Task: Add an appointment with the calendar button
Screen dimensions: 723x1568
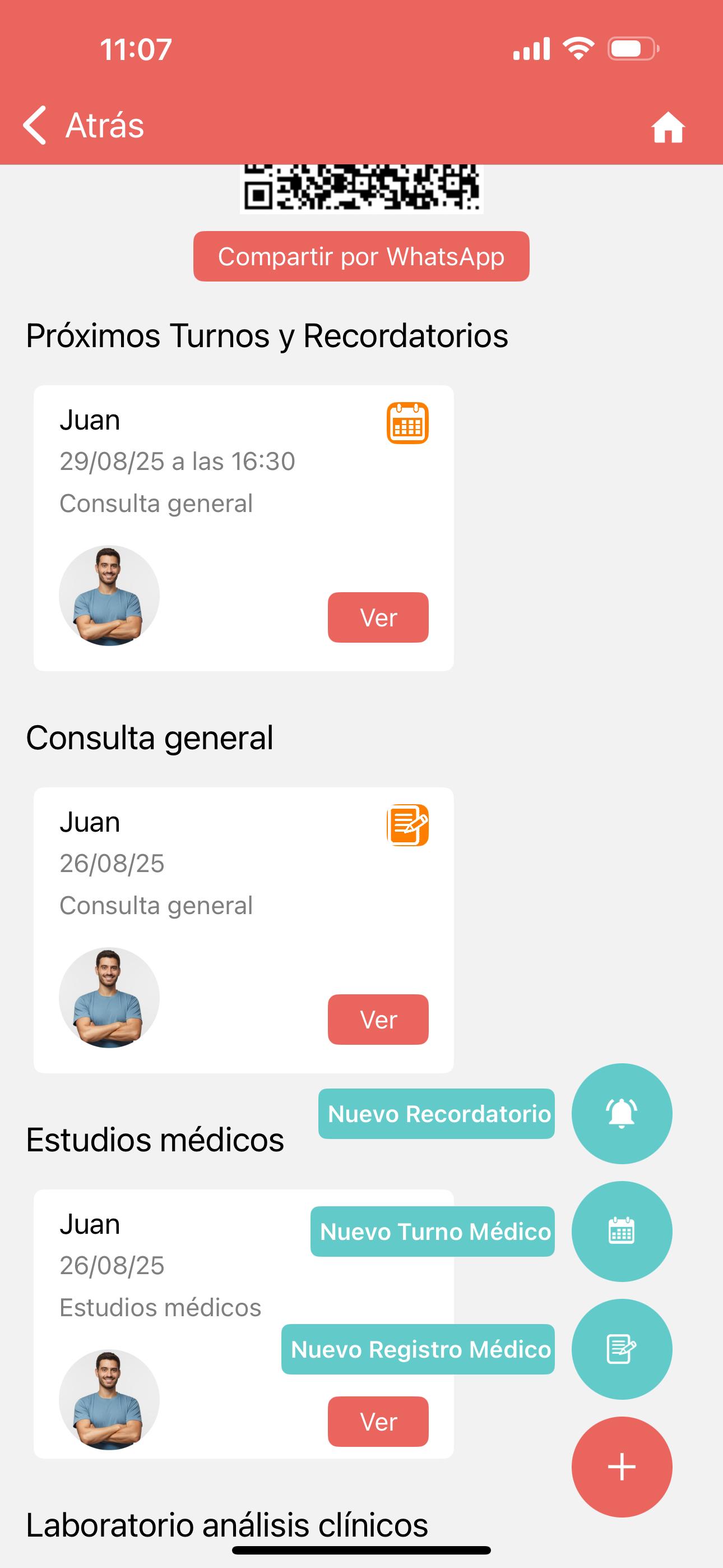Action: (622, 1232)
